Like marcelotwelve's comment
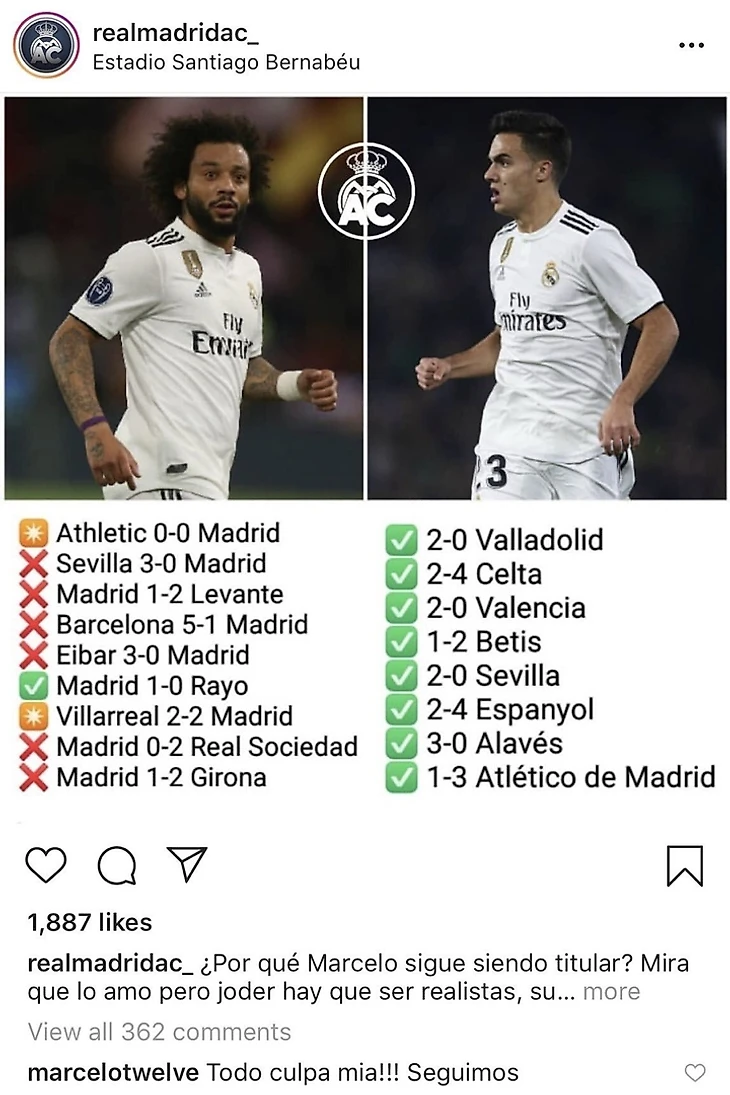Image resolution: width=730 pixels, height=1095 pixels. point(694,1073)
